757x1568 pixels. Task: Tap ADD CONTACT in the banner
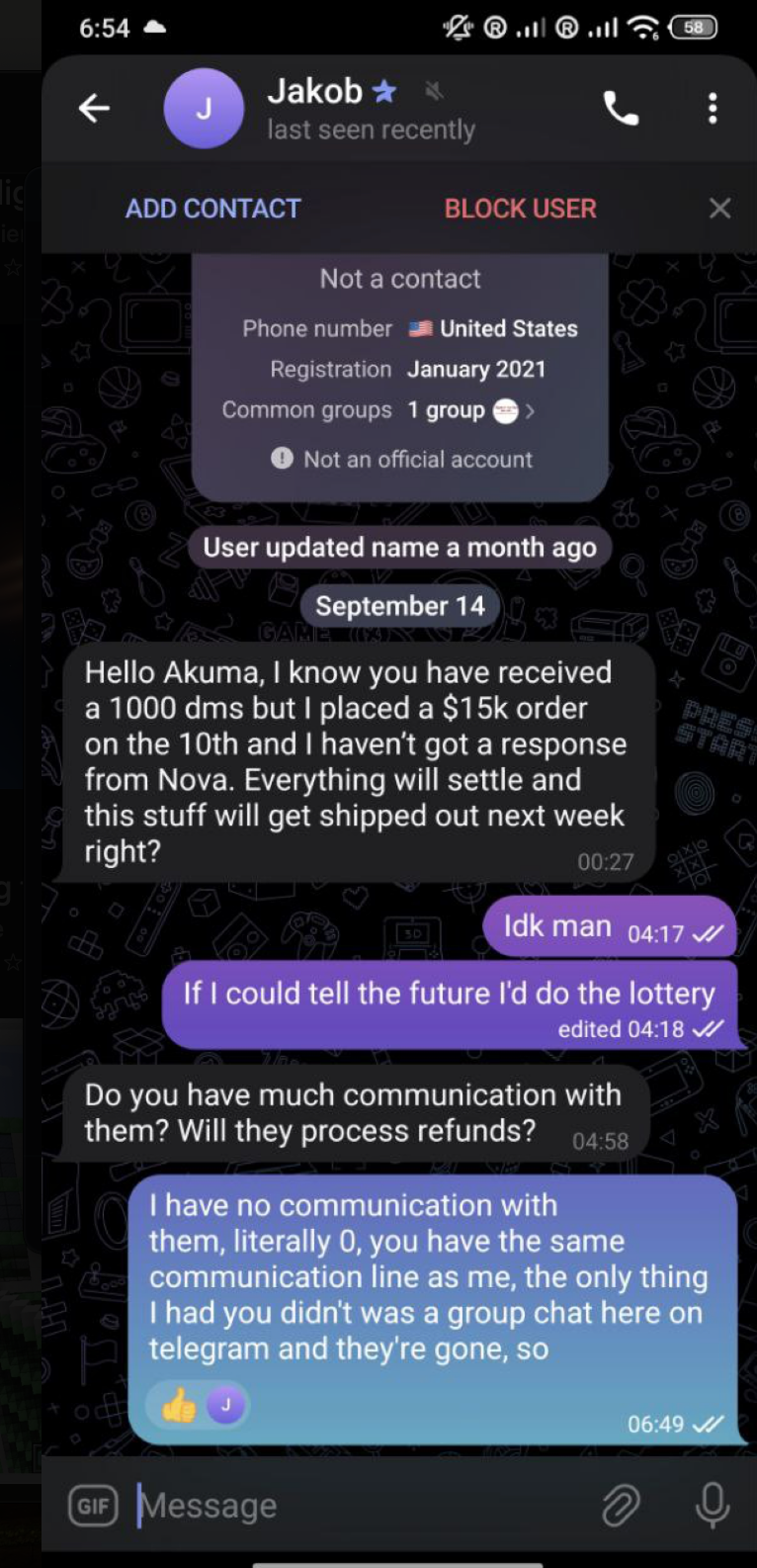point(213,209)
